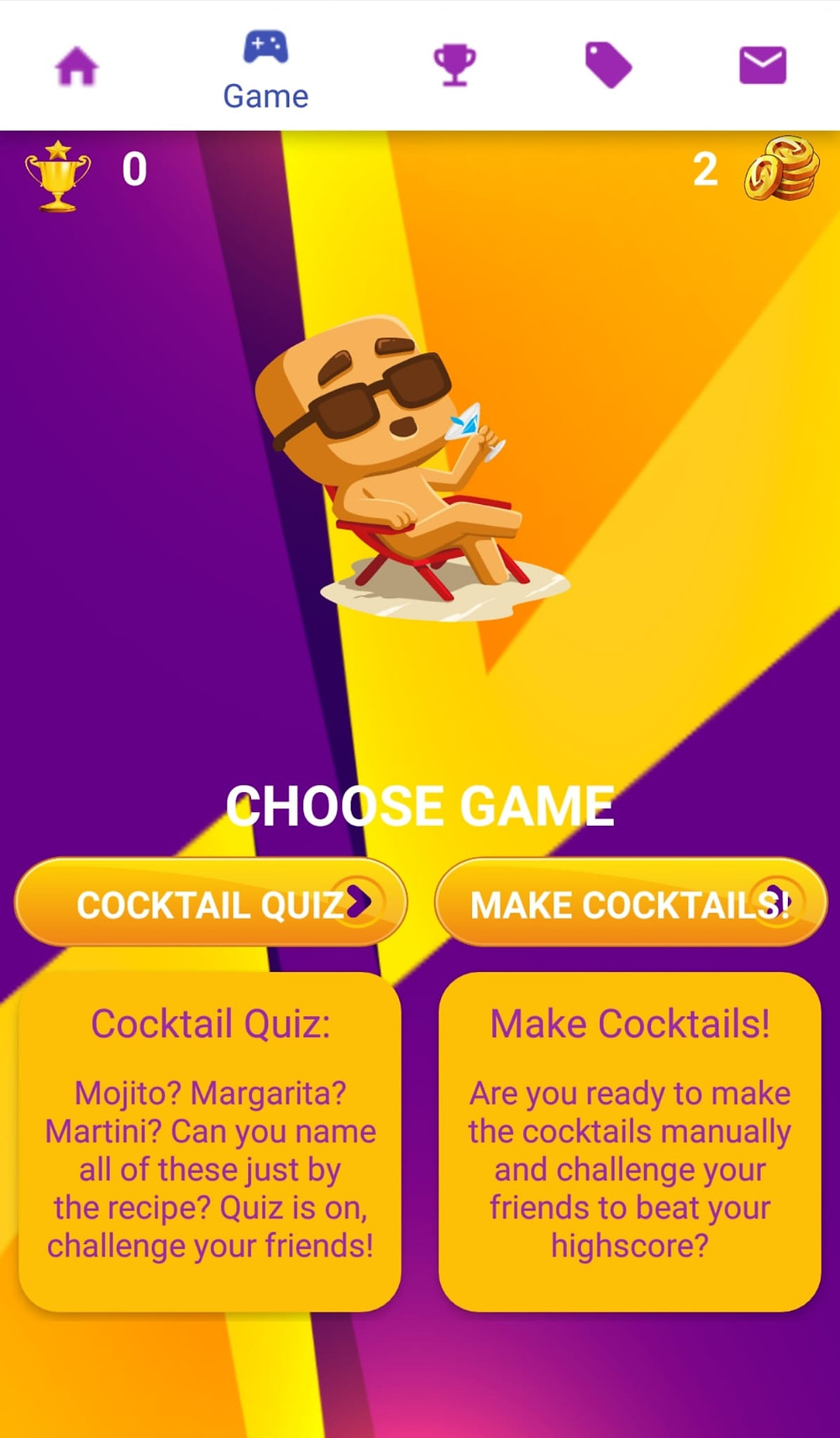Launch the Make Cocktails game
Screen dimensions: 840x1438
(631, 903)
